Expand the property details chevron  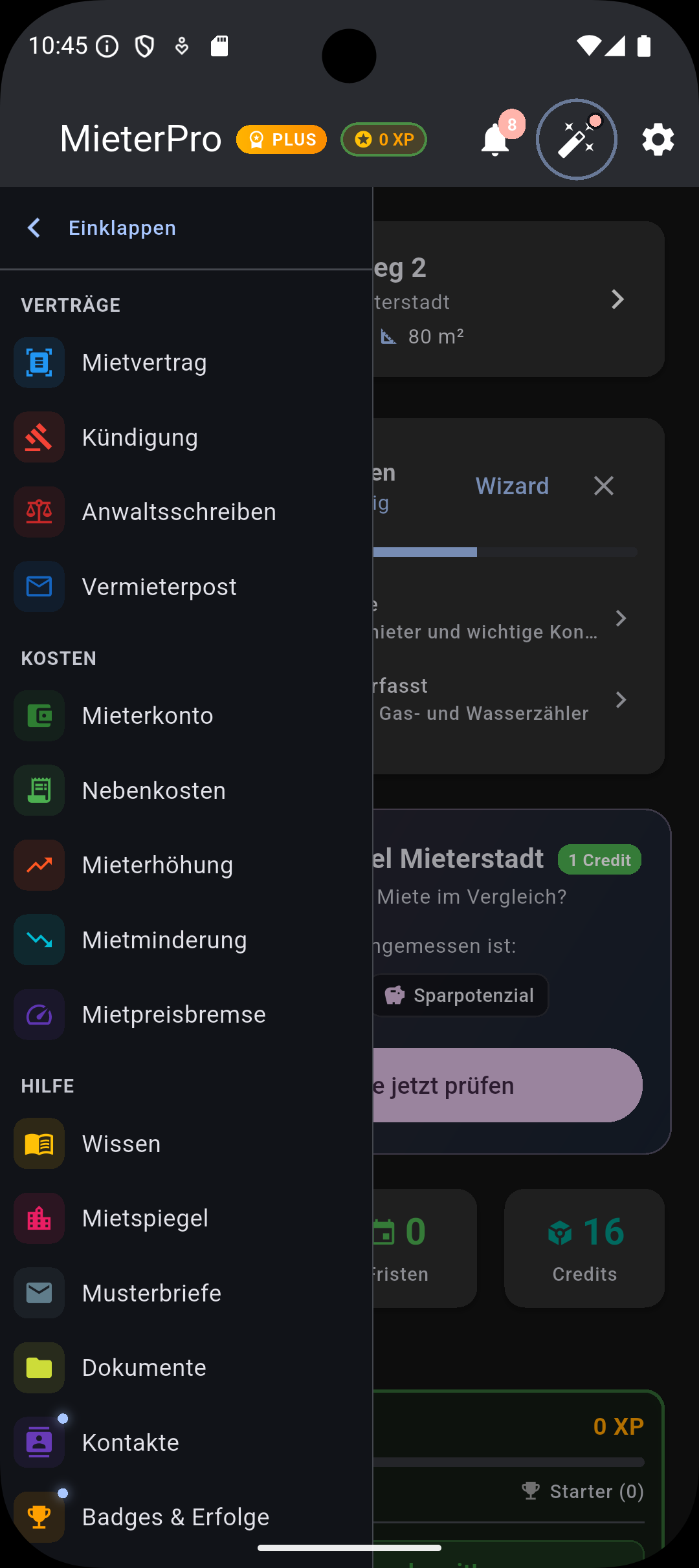point(617,299)
